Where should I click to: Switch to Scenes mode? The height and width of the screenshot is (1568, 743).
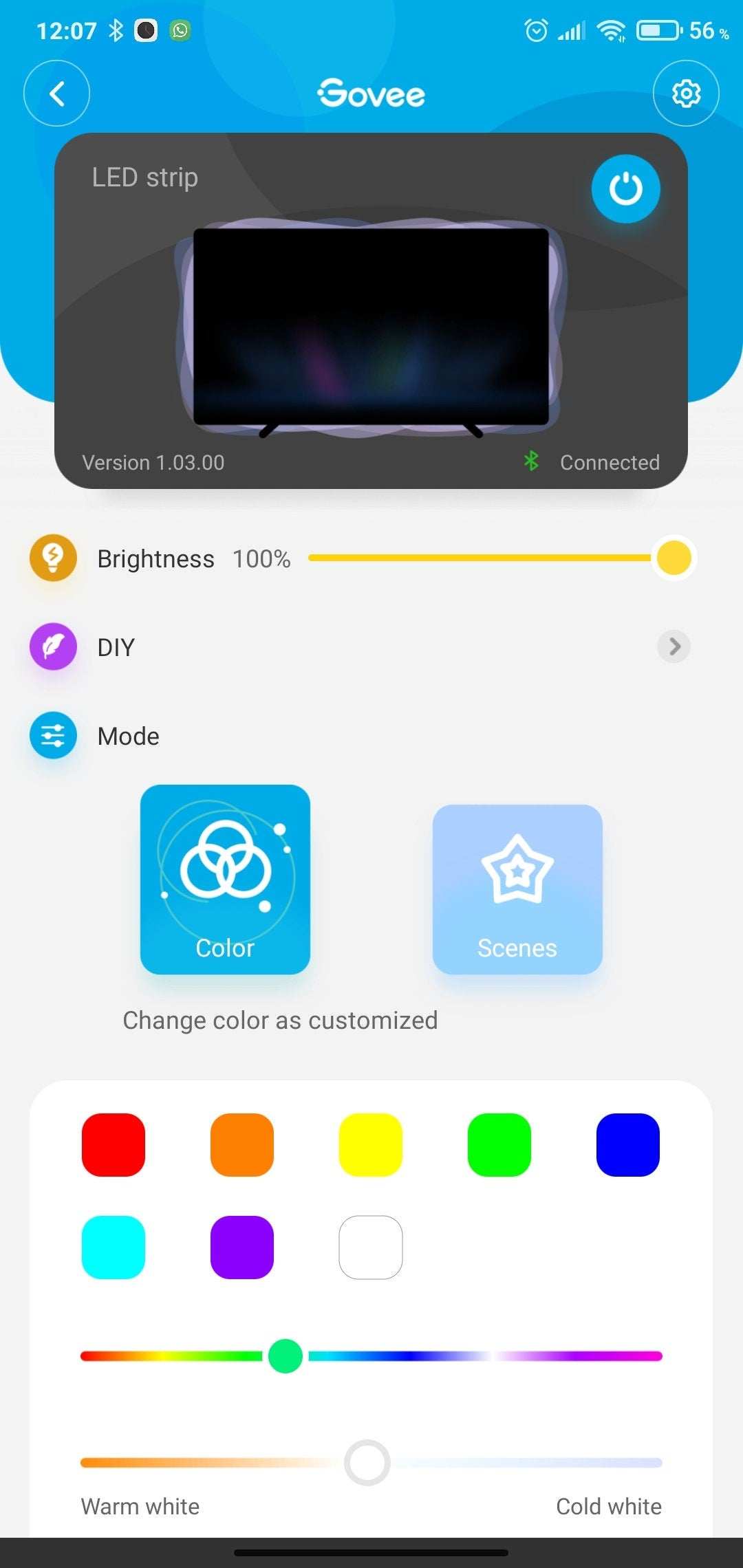pos(517,889)
